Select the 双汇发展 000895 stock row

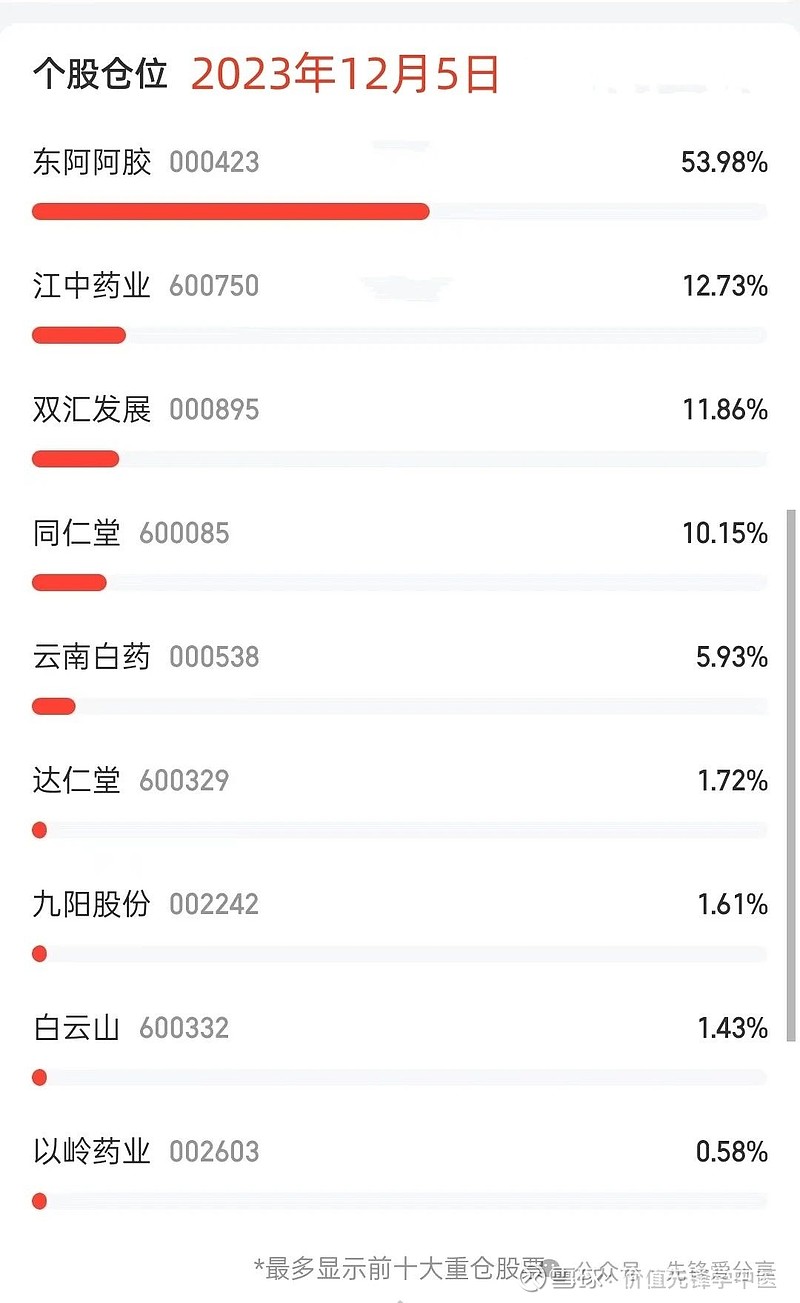point(400,431)
